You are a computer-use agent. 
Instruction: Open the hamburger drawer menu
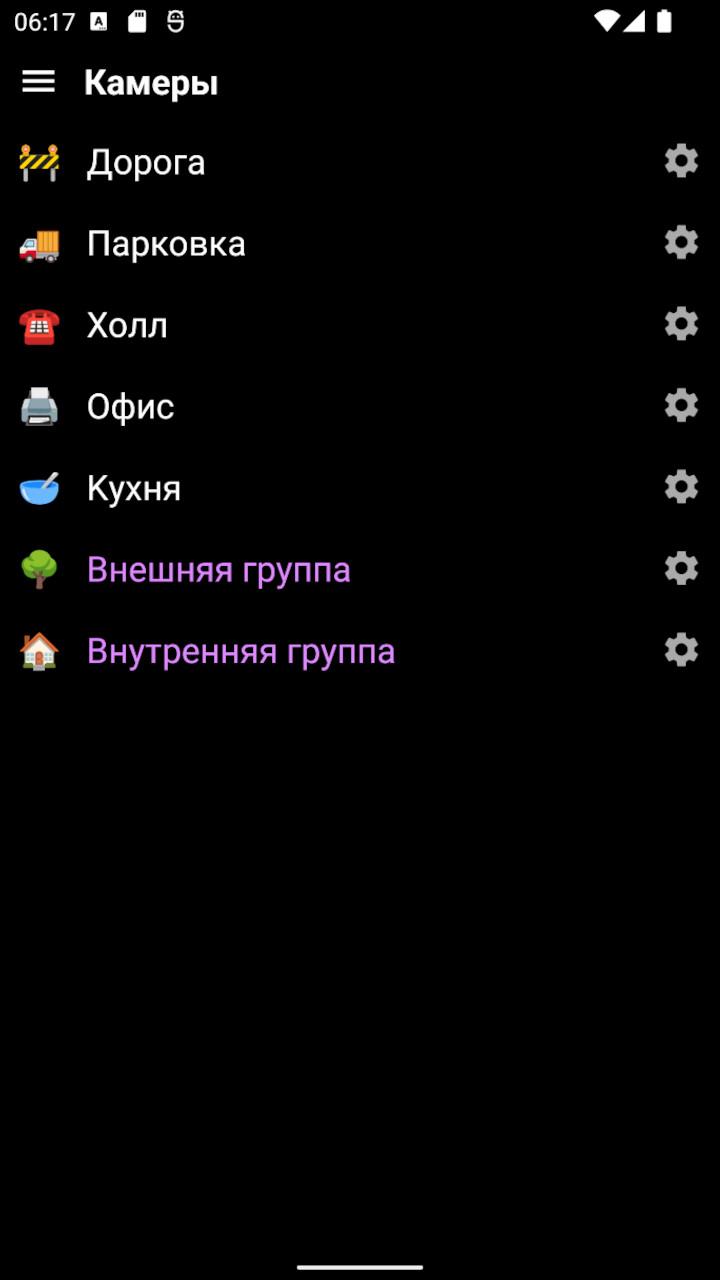pyautogui.click(x=39, y=82)
